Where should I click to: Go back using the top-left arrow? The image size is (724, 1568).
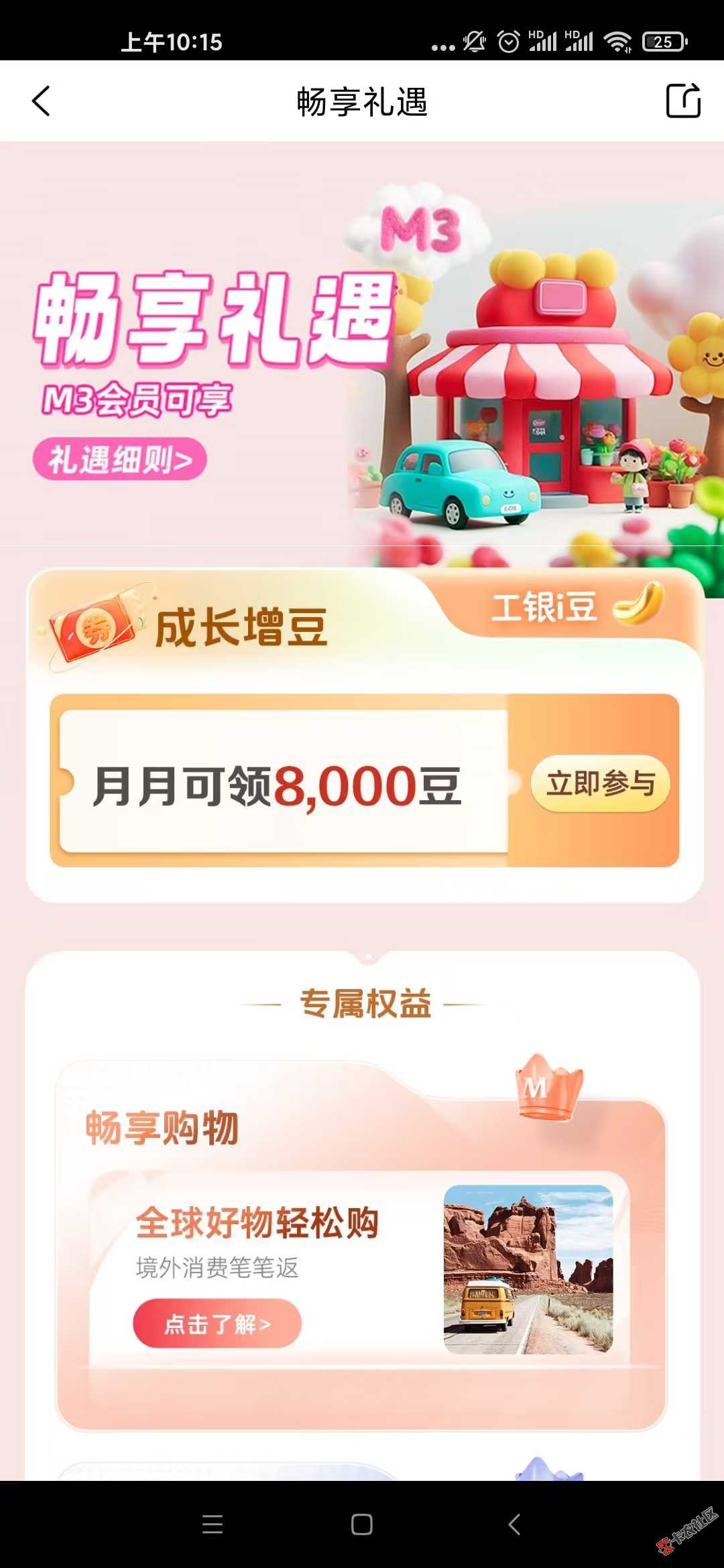pos(42,101)
